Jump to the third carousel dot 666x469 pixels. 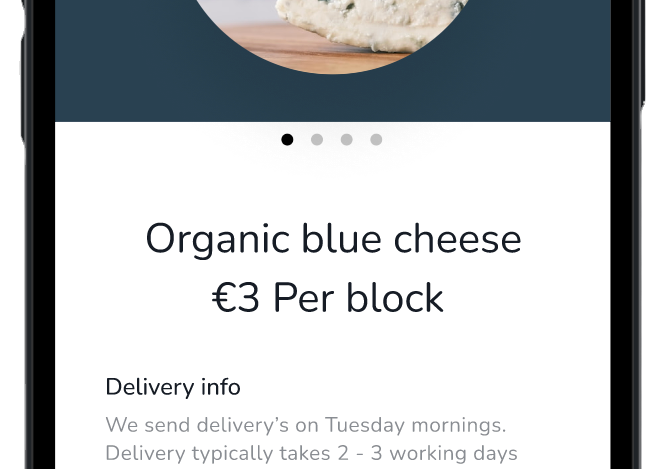click(x=346, y=140)
